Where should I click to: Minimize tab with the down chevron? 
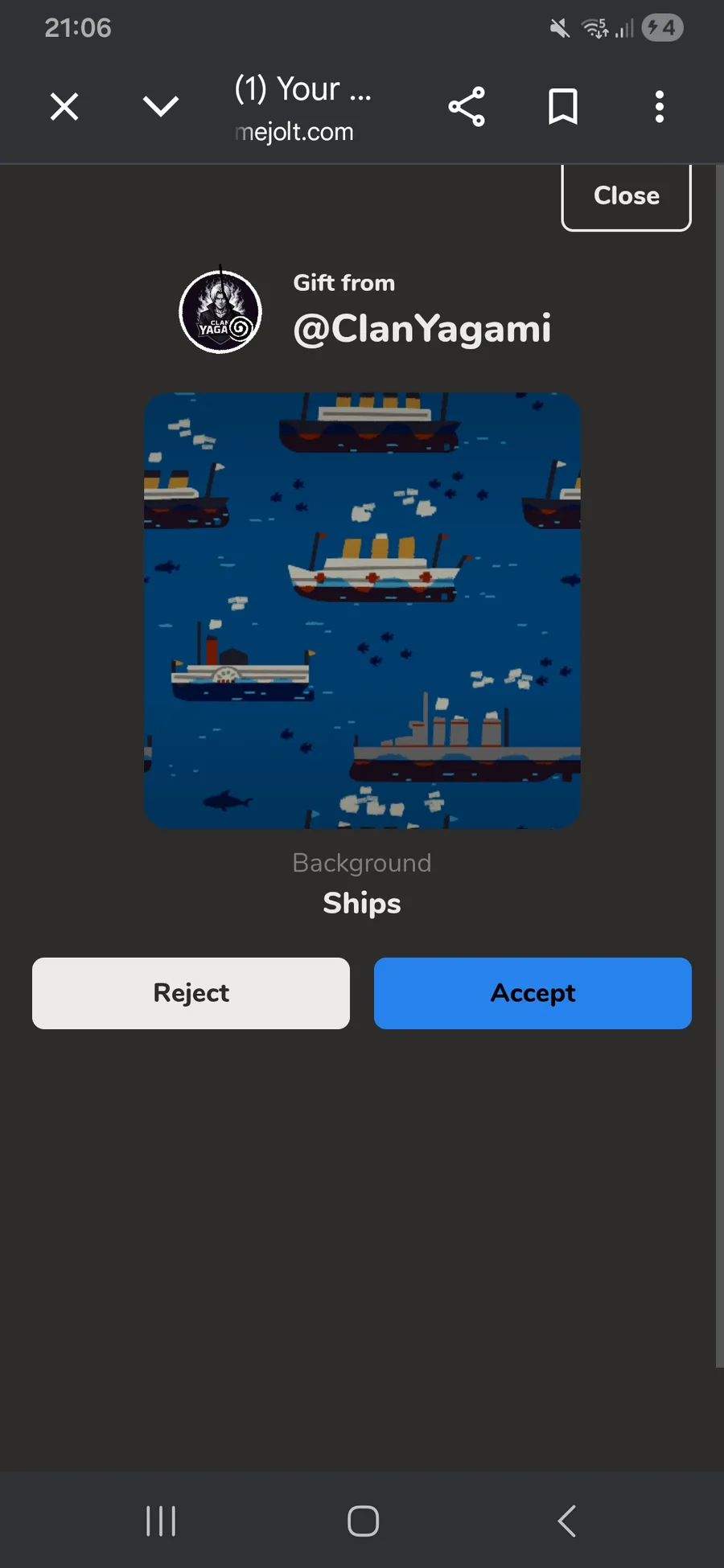click(x=161, y=106)
